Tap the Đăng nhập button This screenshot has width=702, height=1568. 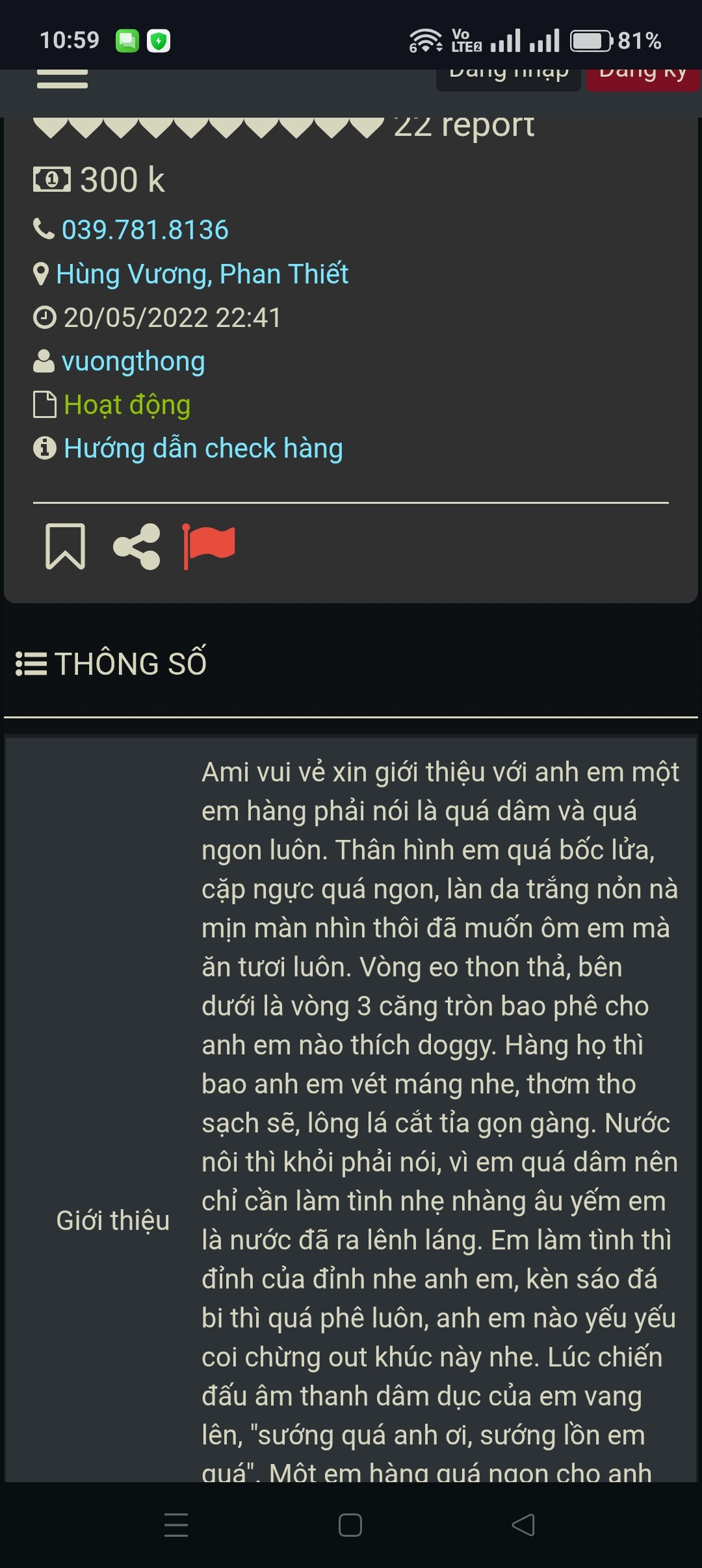[x=508, y=79]
